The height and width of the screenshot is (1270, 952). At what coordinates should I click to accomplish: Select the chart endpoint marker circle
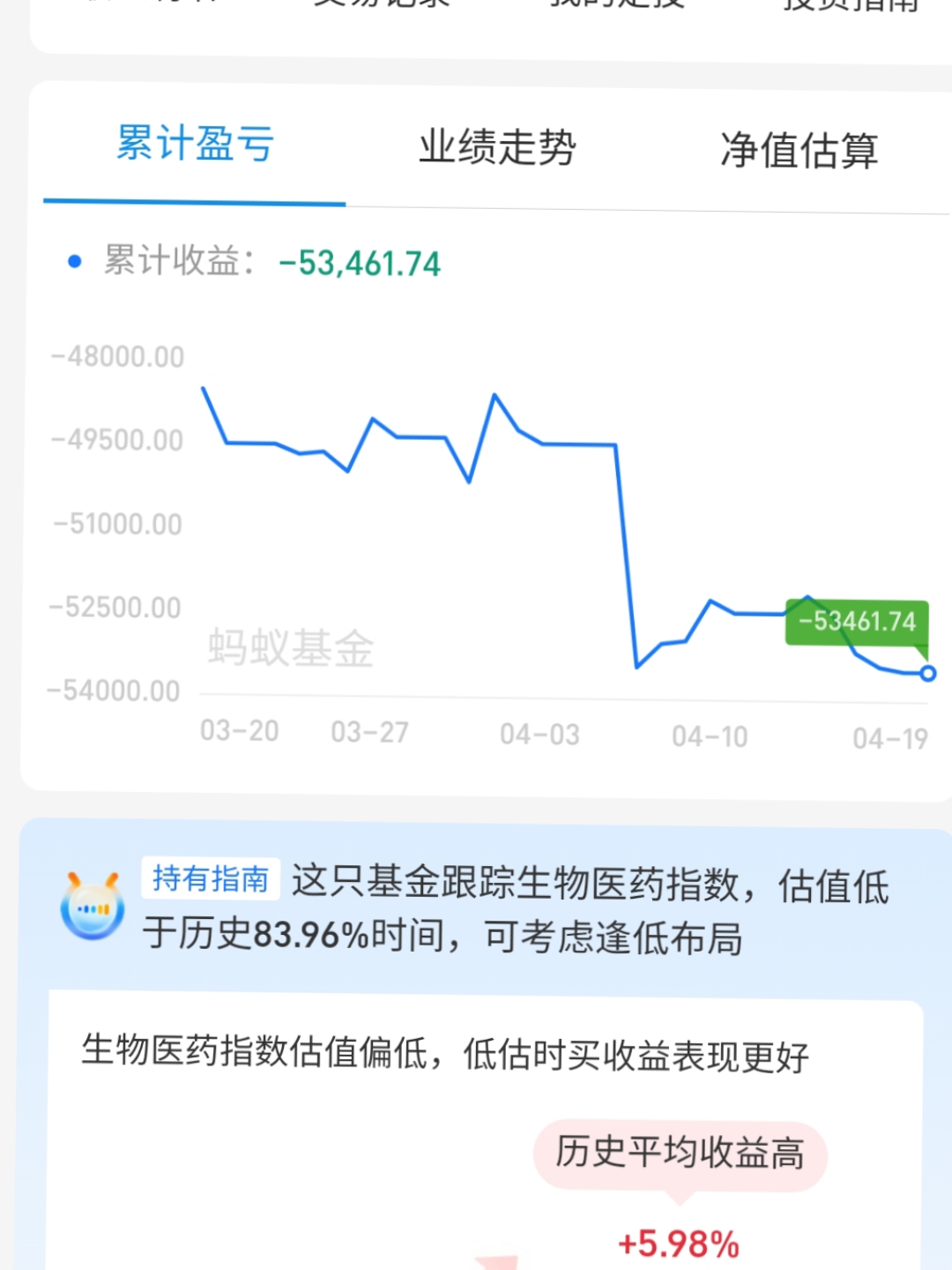point(926,674)
